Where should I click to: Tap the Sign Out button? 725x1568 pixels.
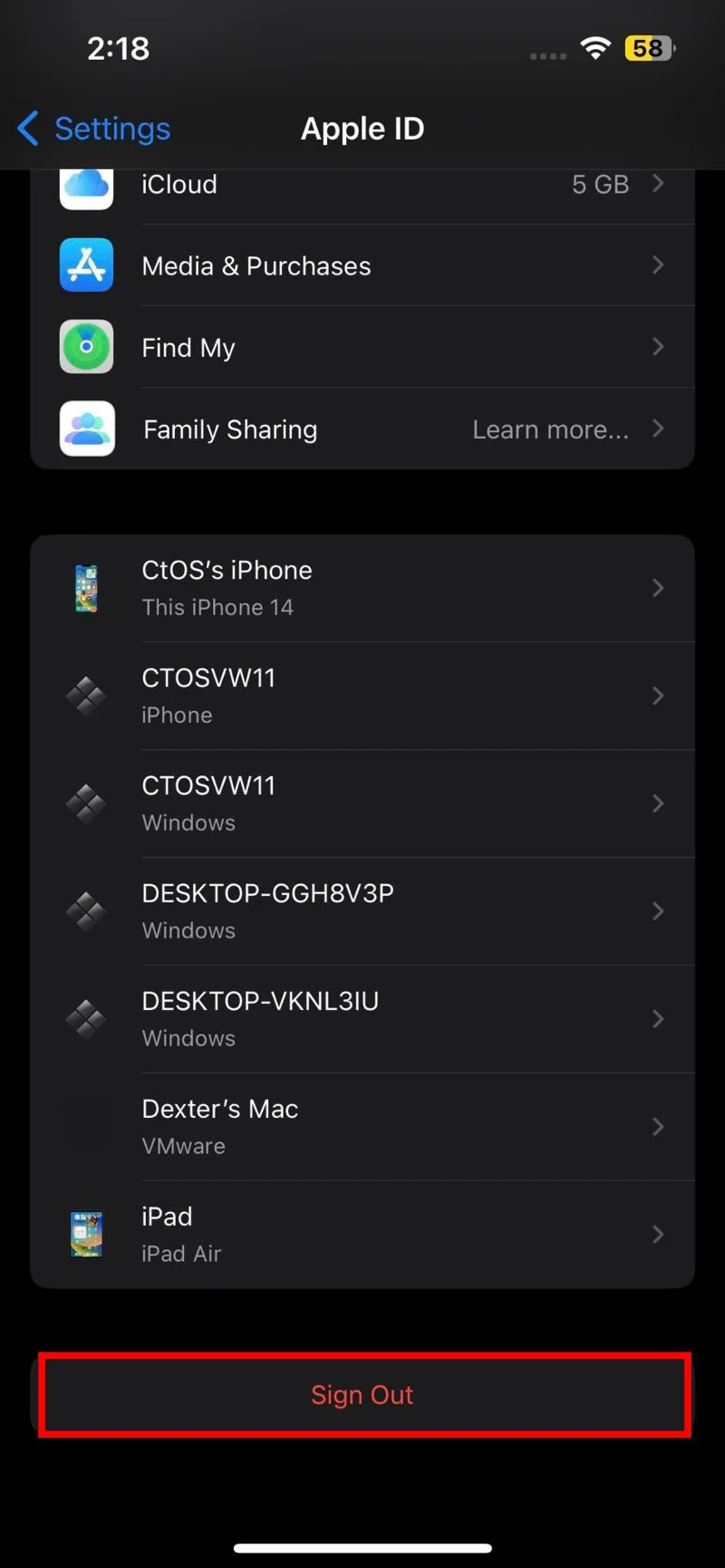click(x=362, y=1395)
